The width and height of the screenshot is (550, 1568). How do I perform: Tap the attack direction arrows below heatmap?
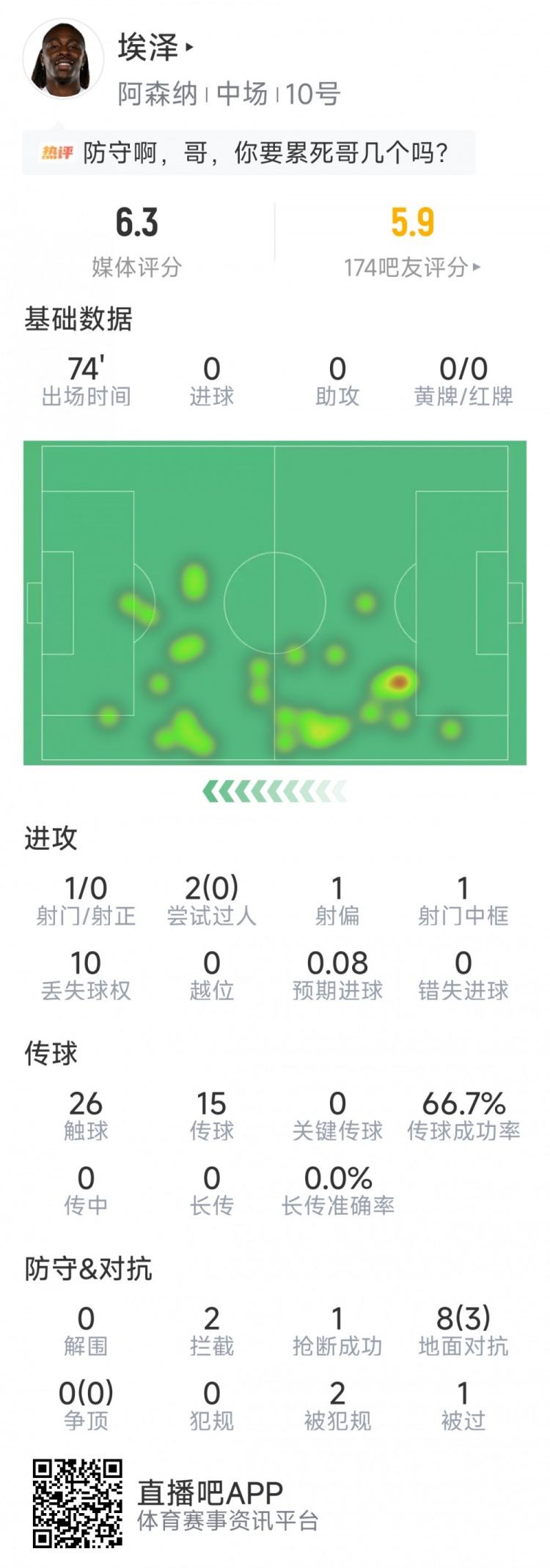click(x=275, y=790)
